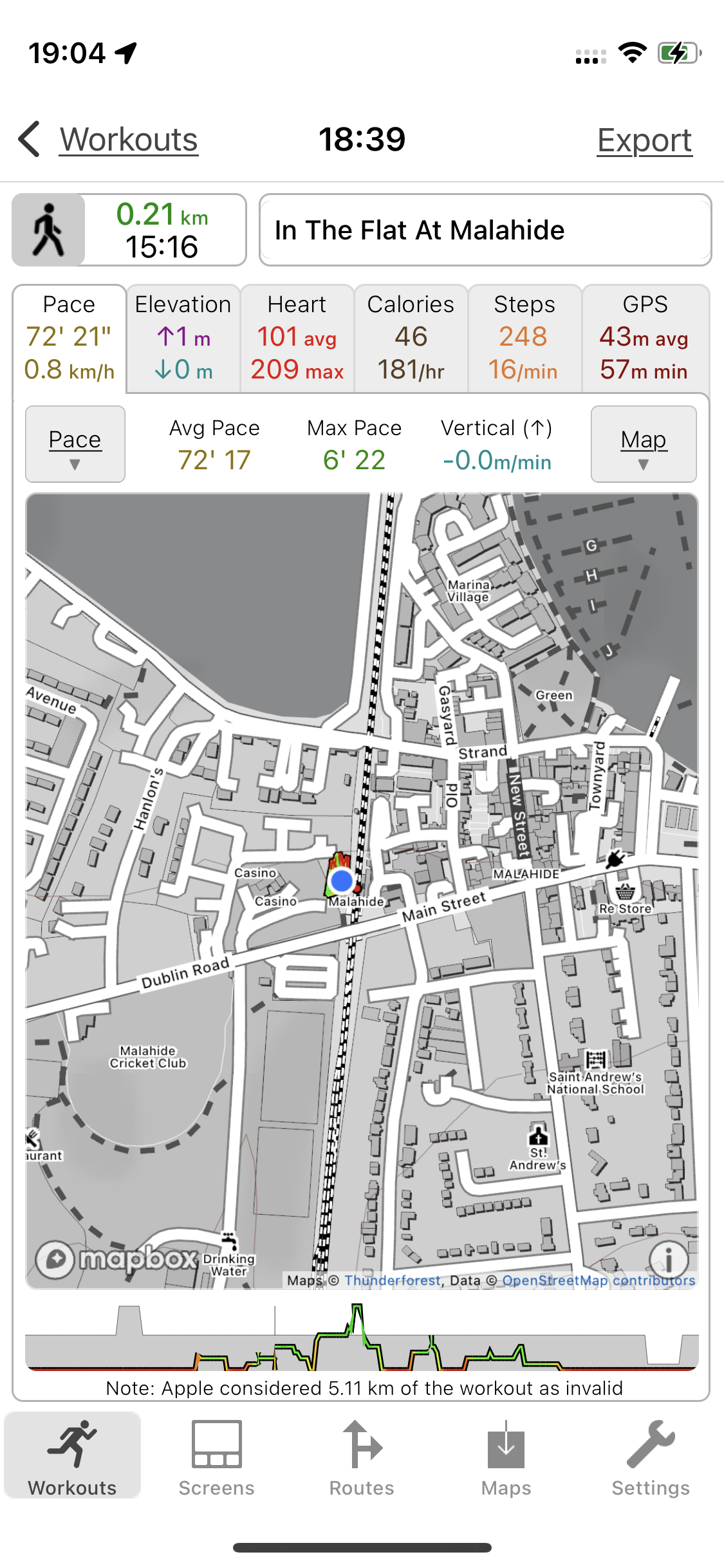Open the Maps tab
Screen dimensions: 724x1568
pyautogui.click(x=506, y=1458)
